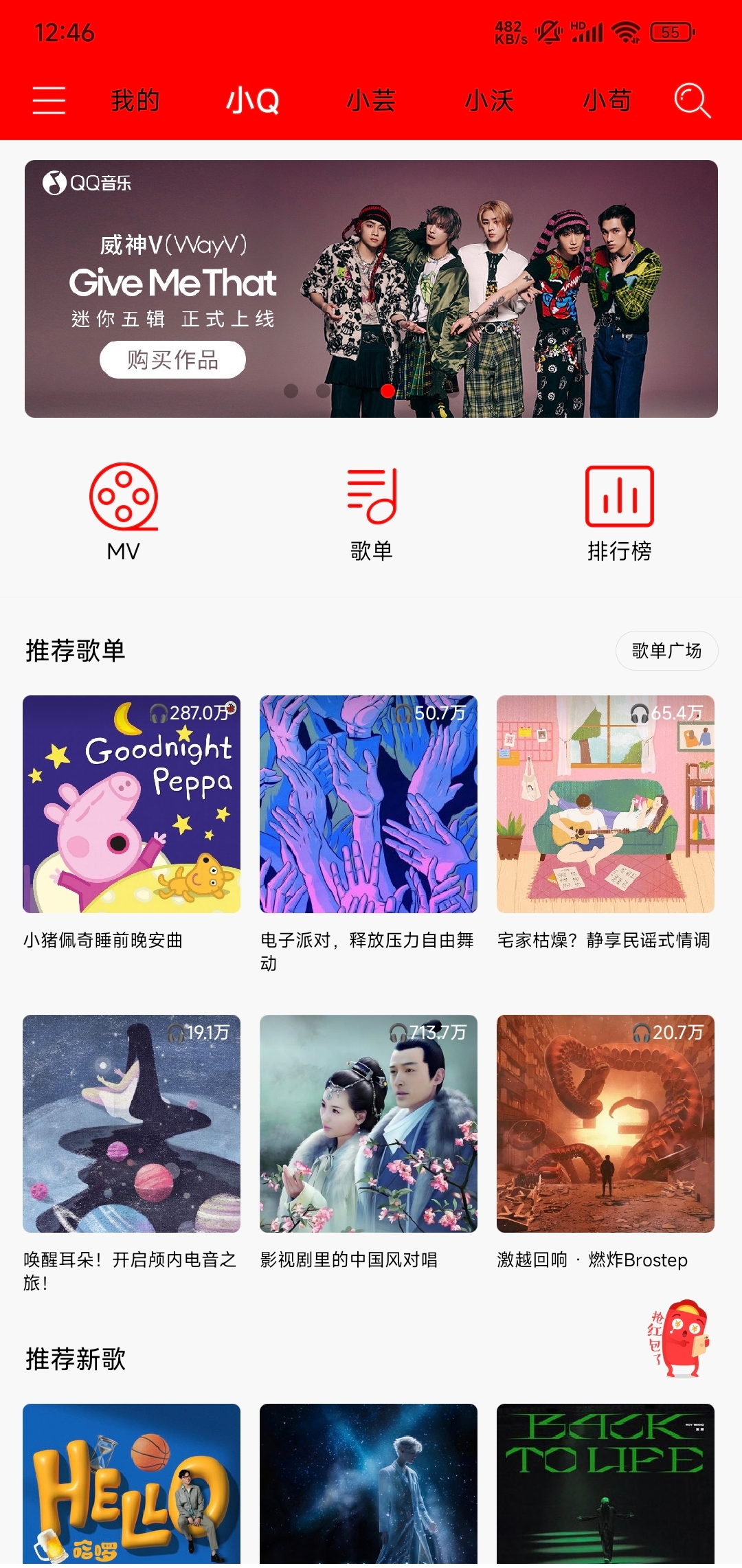This screenshot has width=742, height=1568.
Task: Switch to the 我的 tab
Action: click(135, 101)
